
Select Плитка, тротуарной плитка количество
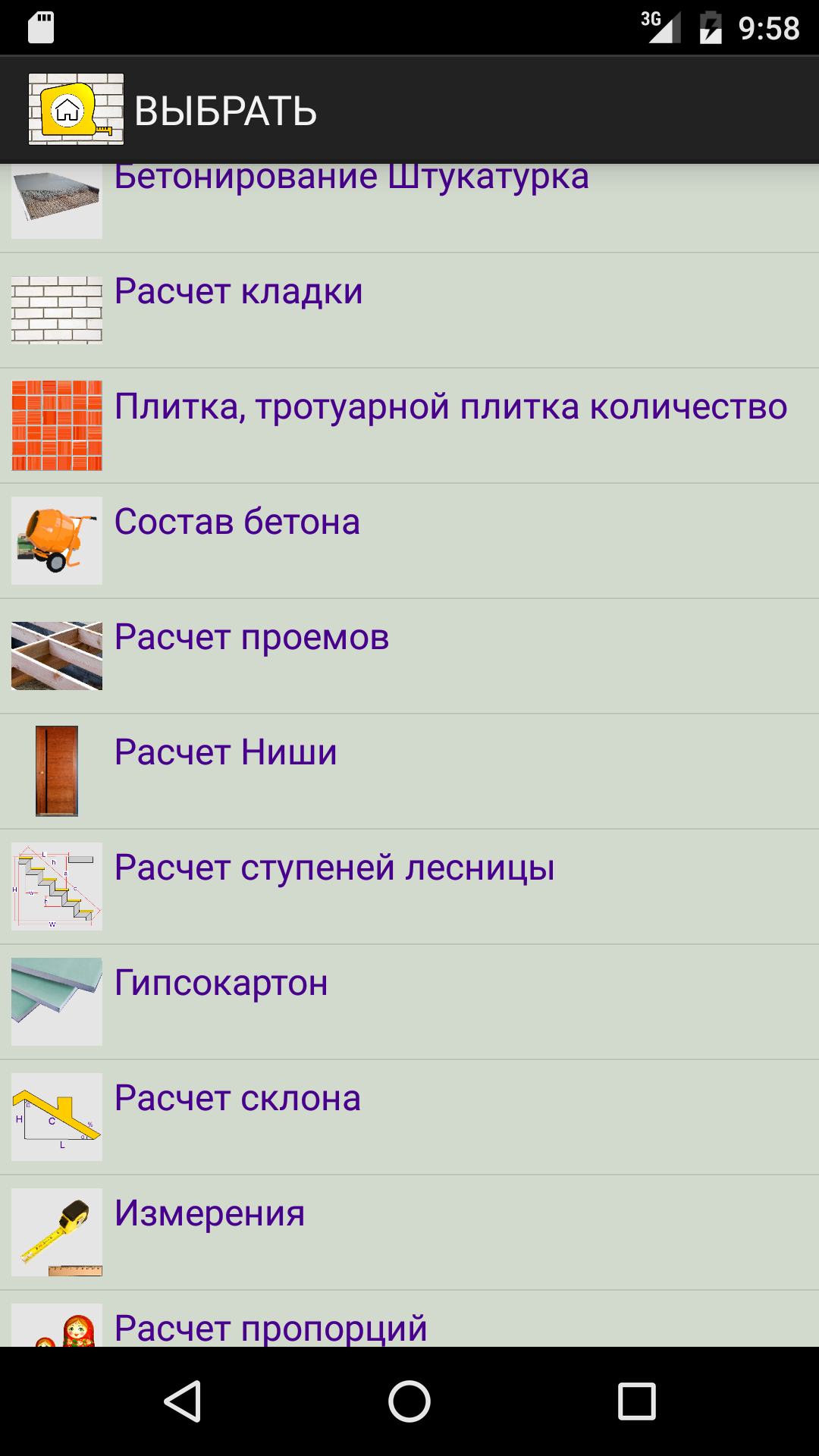tap(409, 426)
